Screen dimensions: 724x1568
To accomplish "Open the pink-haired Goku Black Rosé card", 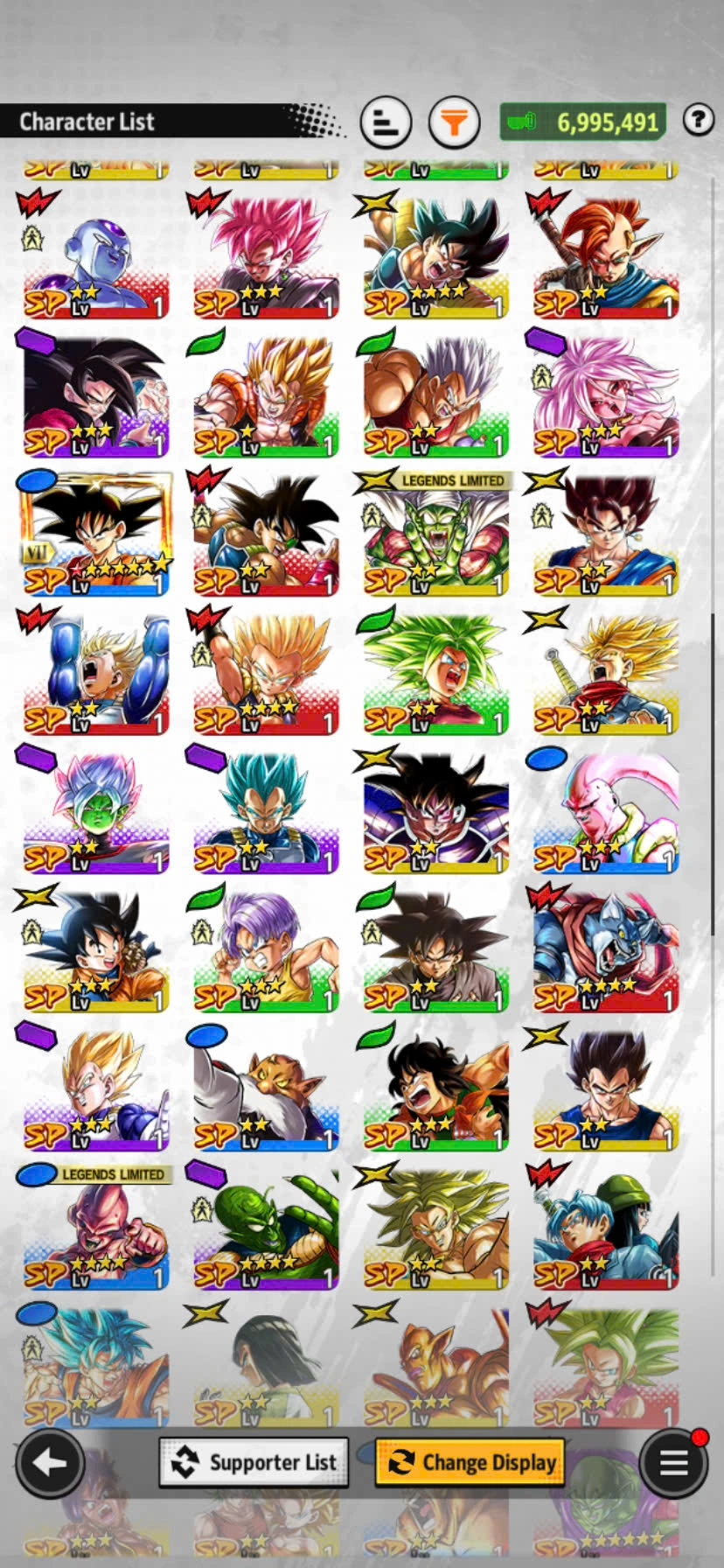I will pos(265,258).
